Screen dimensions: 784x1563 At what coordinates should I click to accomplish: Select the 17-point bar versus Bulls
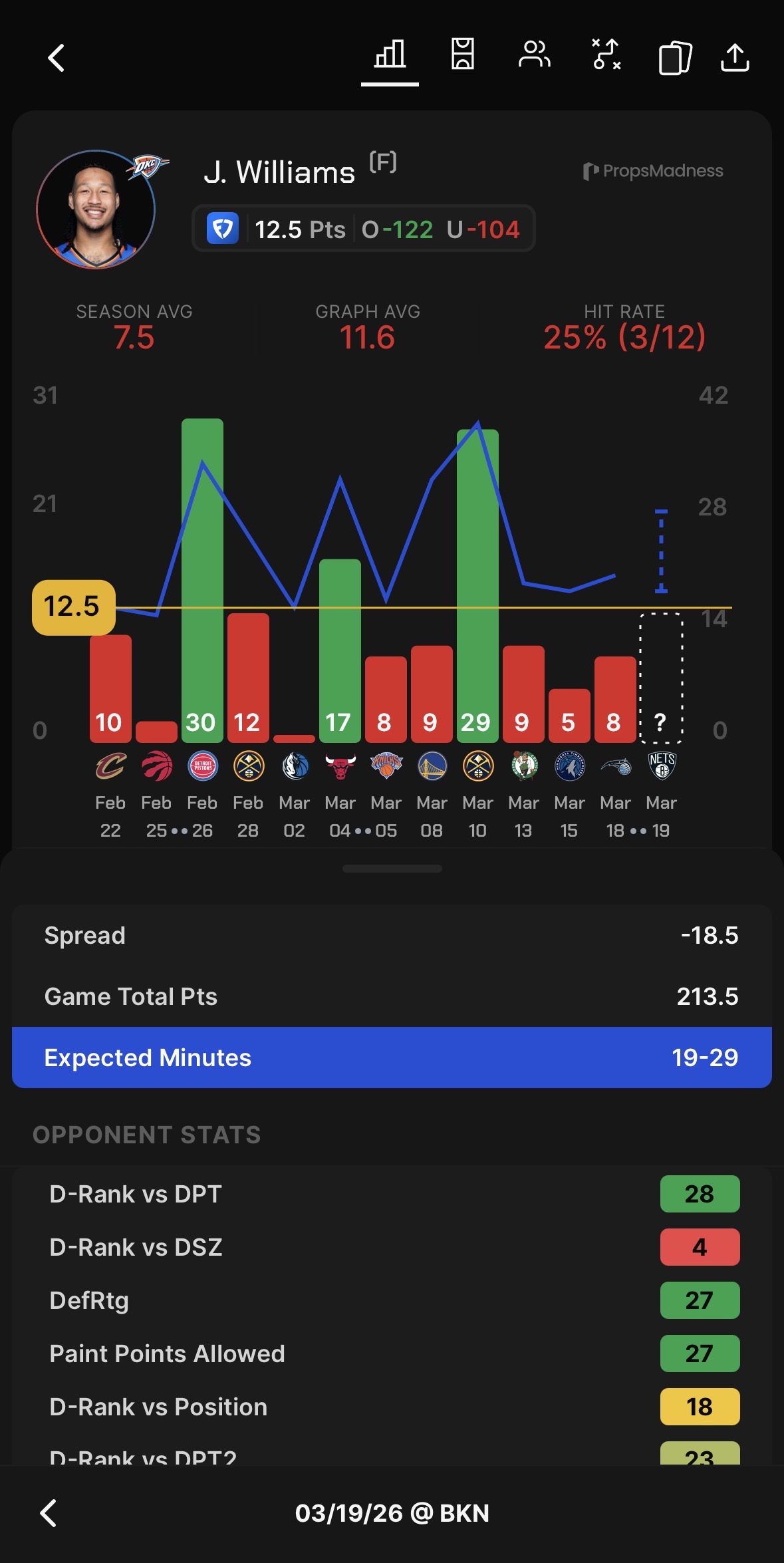click(340, 650)
